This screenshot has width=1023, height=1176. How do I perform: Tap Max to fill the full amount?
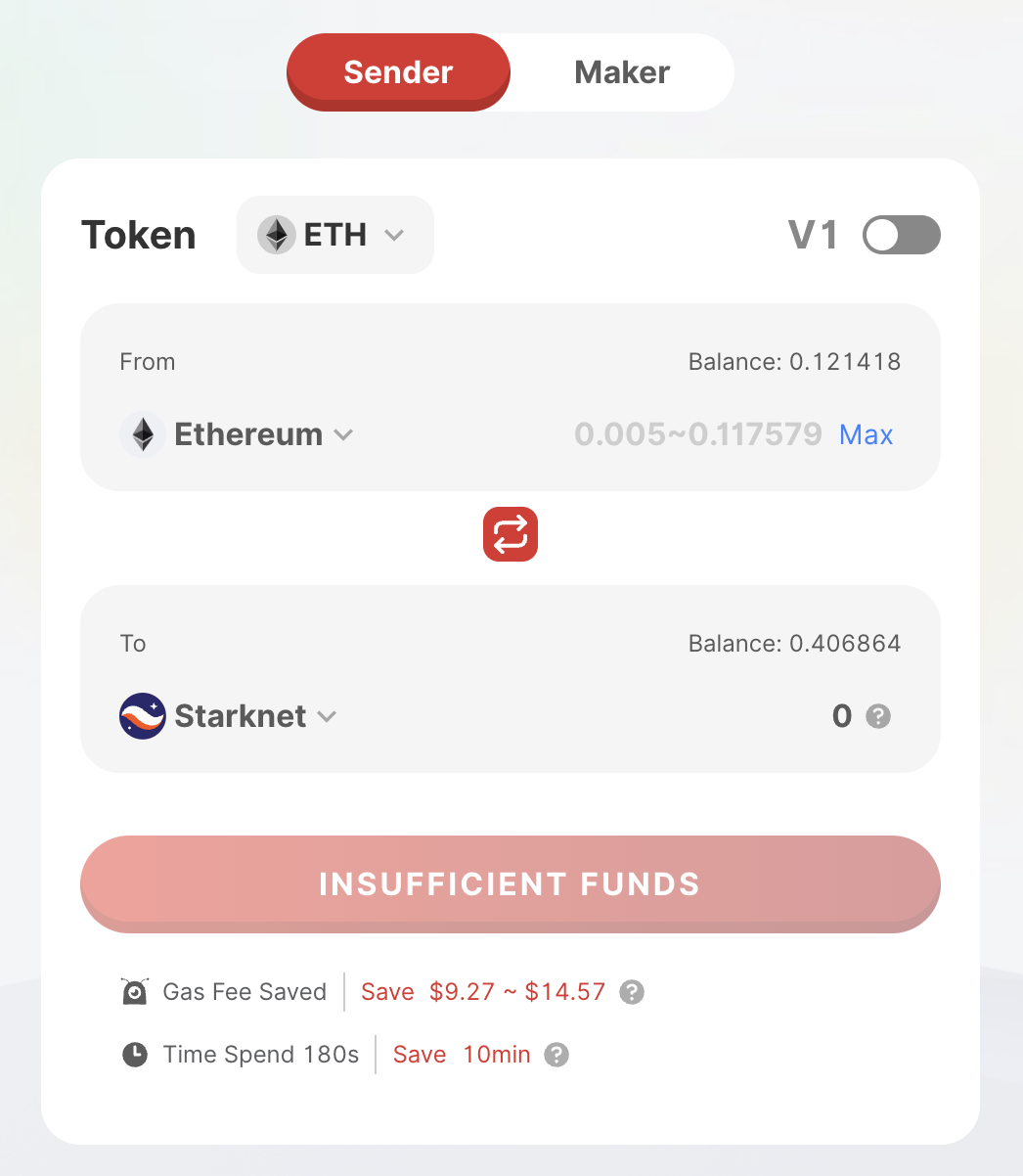pyautogui.click(x=867, y=434)
